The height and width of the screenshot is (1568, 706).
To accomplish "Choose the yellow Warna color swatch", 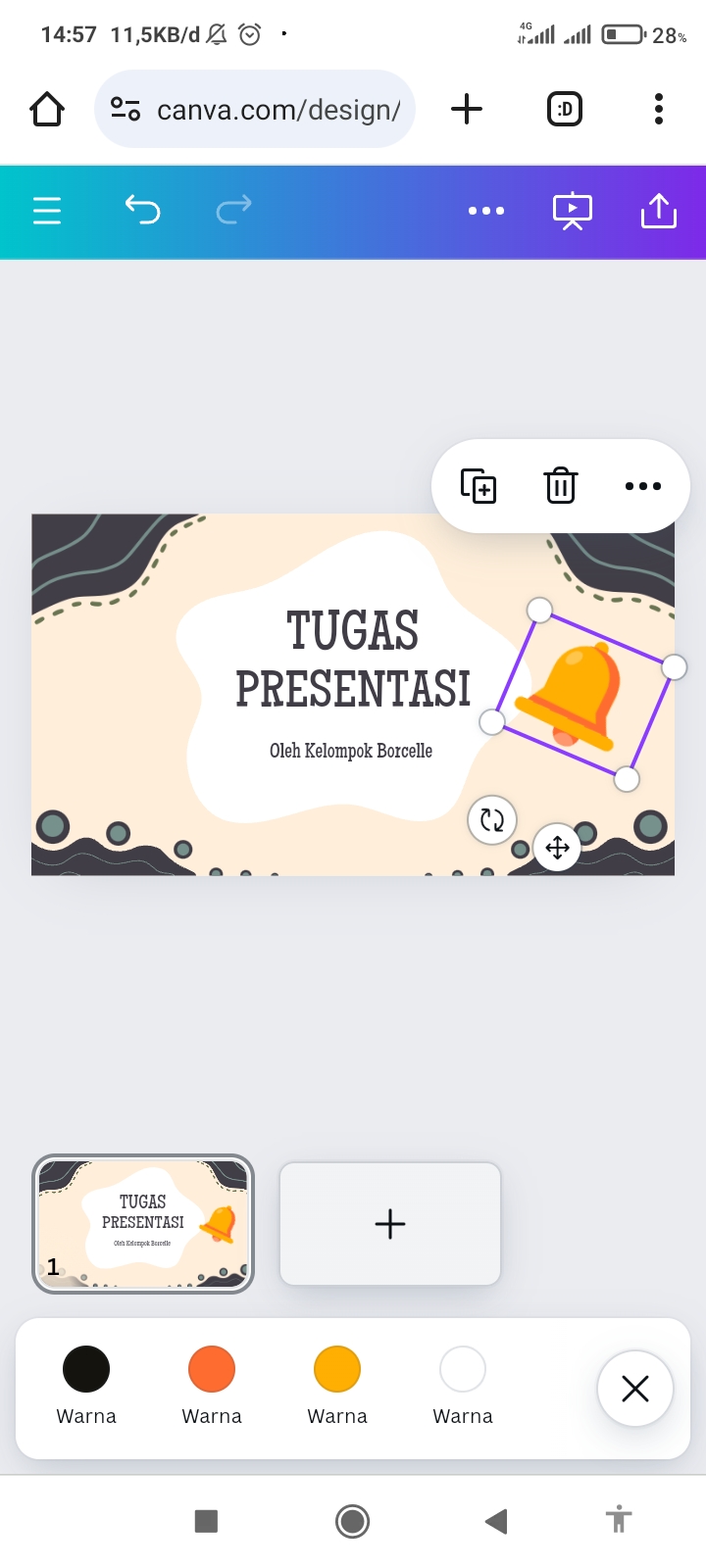I will (337, 1369).
